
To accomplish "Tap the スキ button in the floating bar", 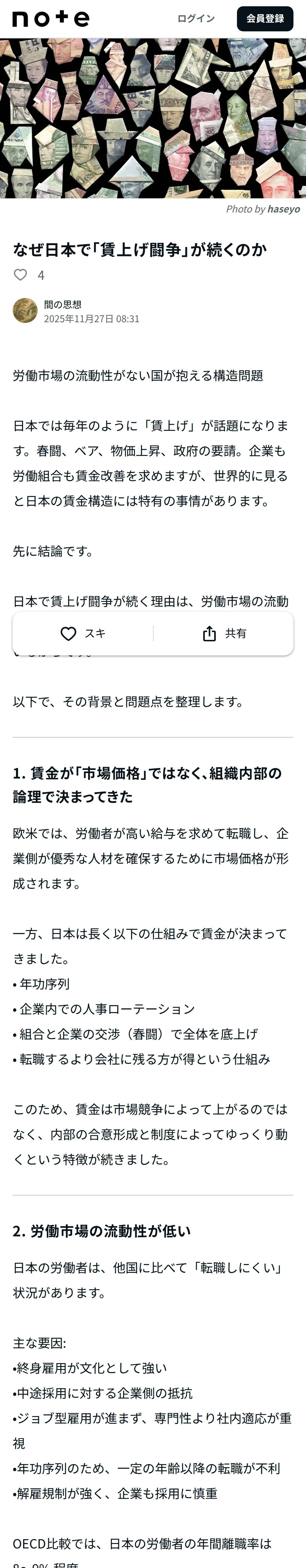I will (x=83, y=634).
